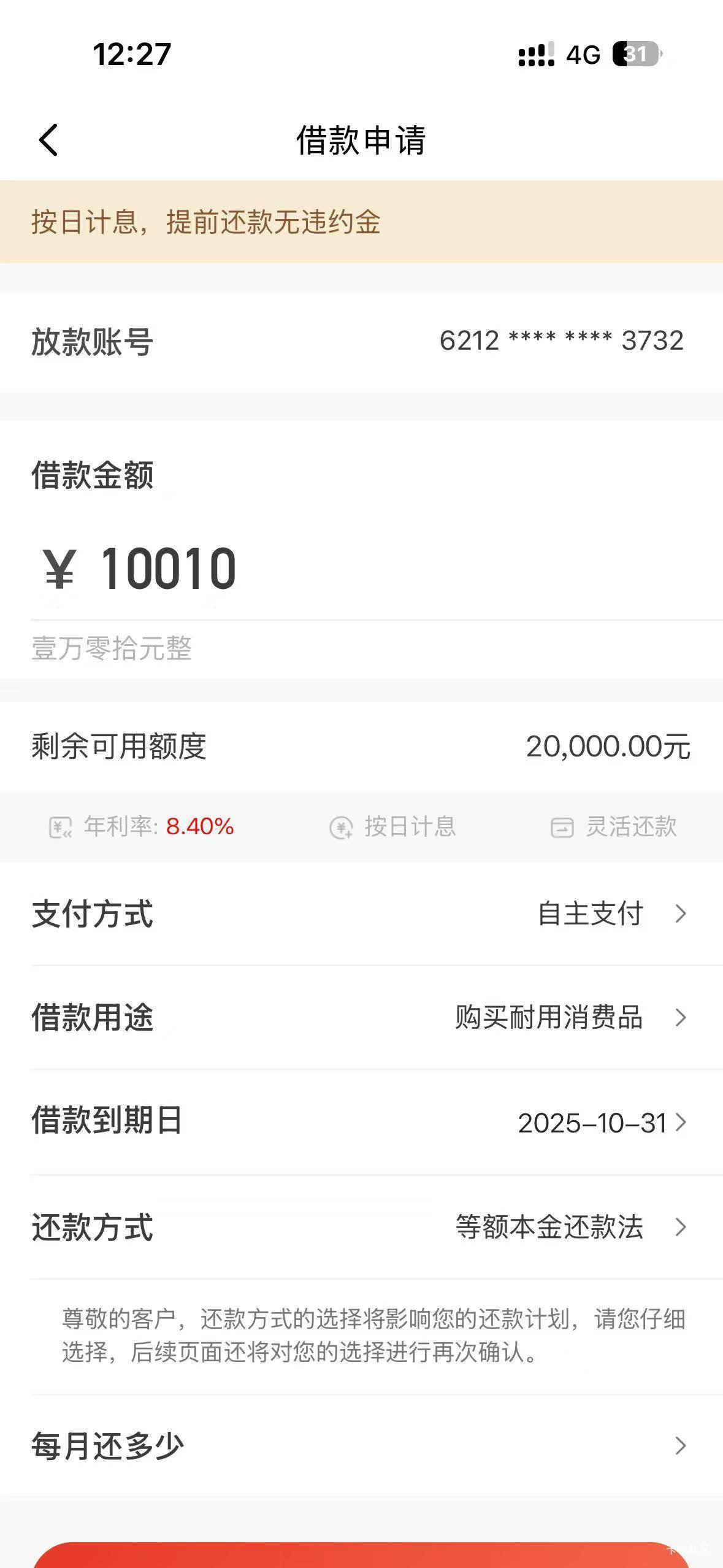This screenshot has width=723, height=1568.
Task: Select a different 还款方式
Action: click(362, 1227)
